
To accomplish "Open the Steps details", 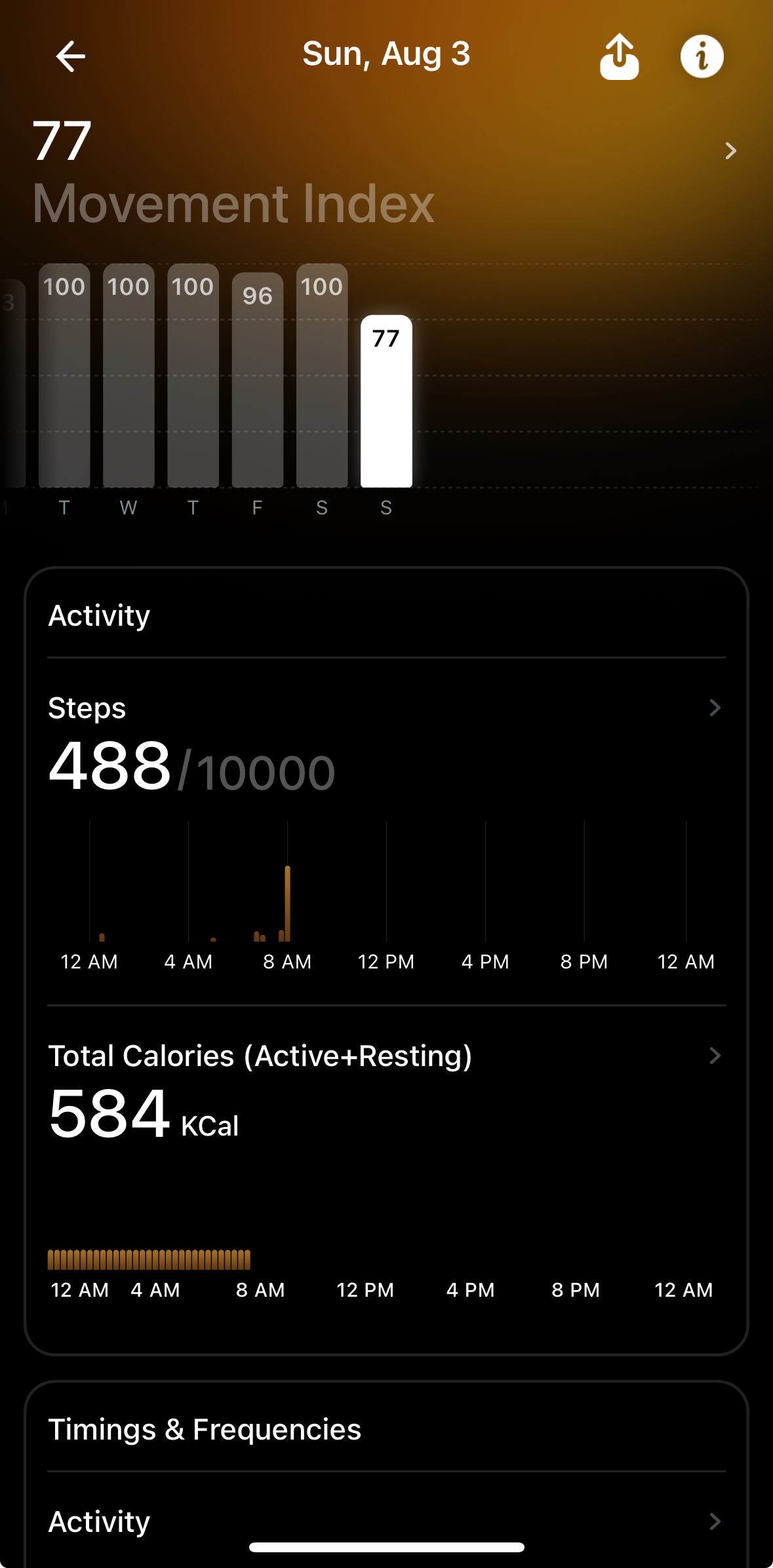I will pyautogui.click(x=715, y=708).
